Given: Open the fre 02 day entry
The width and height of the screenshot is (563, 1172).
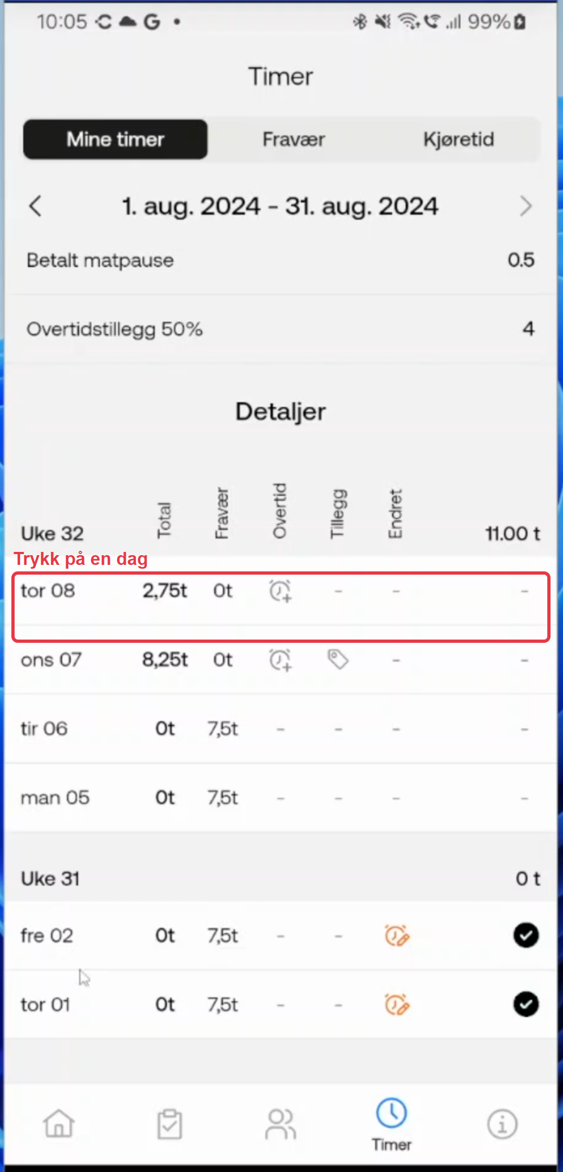Looking at the screenshot, I should (281, 936).
